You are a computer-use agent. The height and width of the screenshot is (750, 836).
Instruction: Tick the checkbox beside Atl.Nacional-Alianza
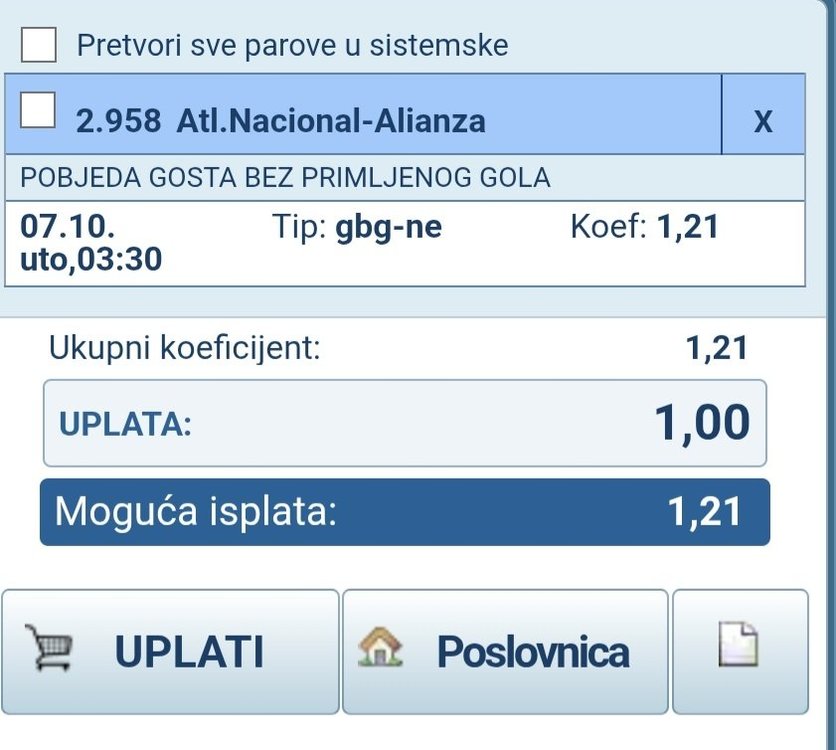tap(39, 111)
